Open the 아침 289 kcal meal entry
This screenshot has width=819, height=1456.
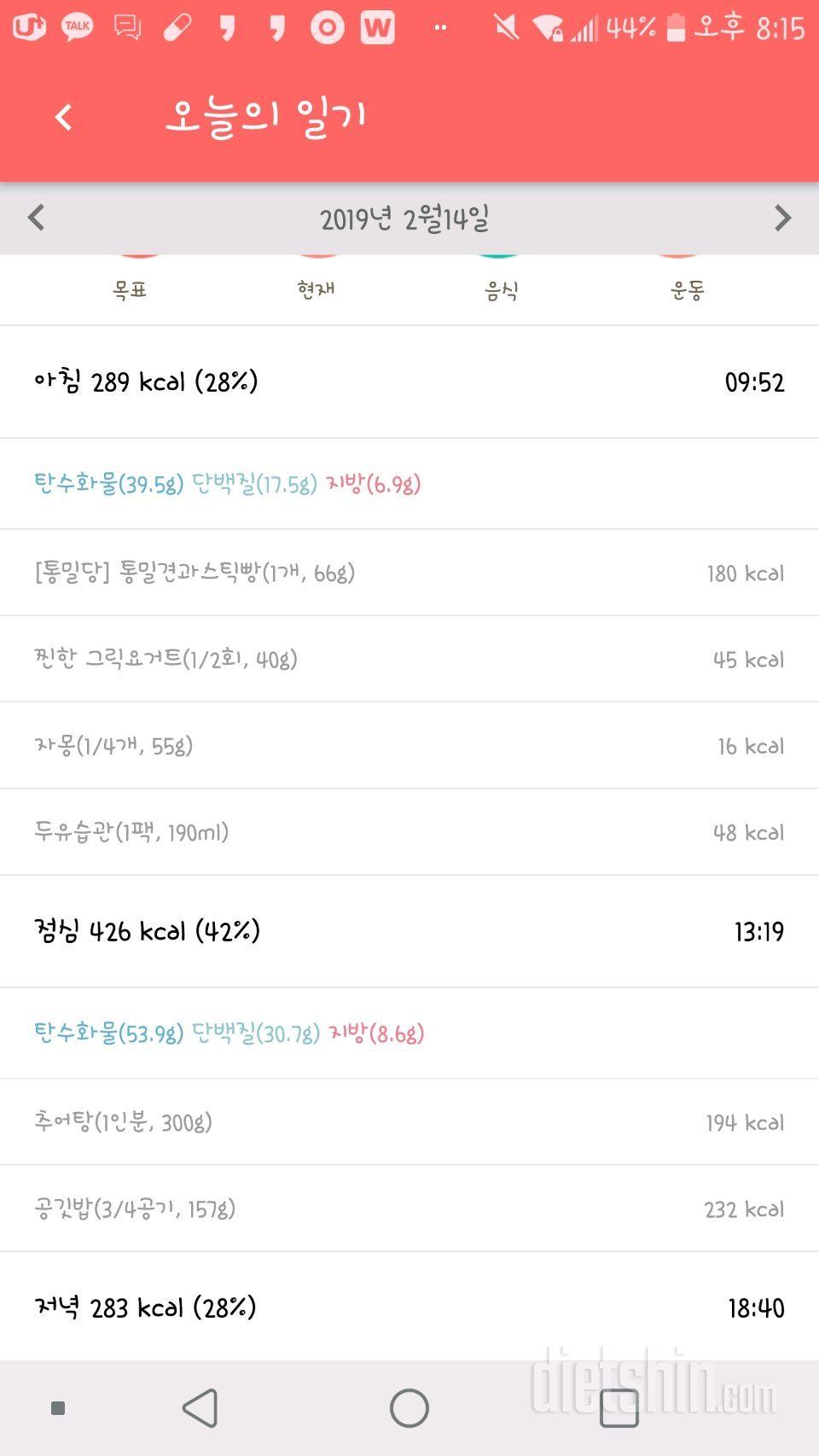click(408, 381)
